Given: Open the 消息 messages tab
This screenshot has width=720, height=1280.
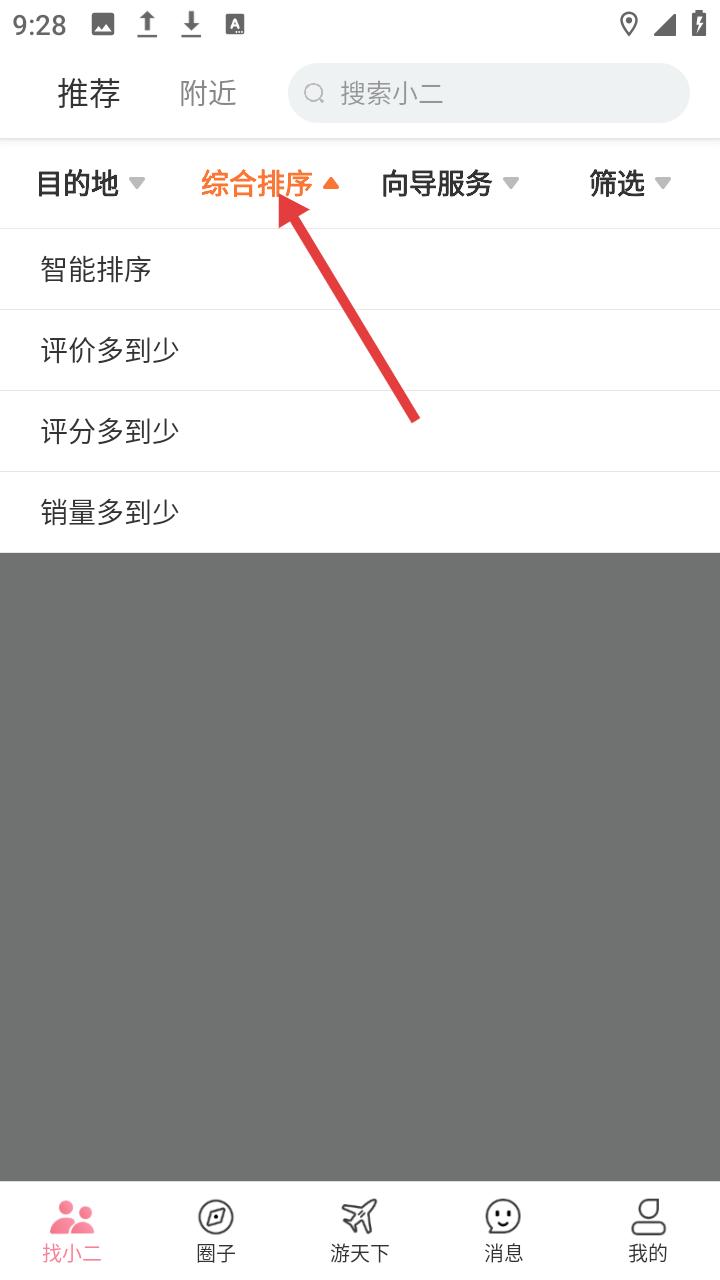Looking at the screenshot, I should pyautogui.click(x=504, y=1231).
